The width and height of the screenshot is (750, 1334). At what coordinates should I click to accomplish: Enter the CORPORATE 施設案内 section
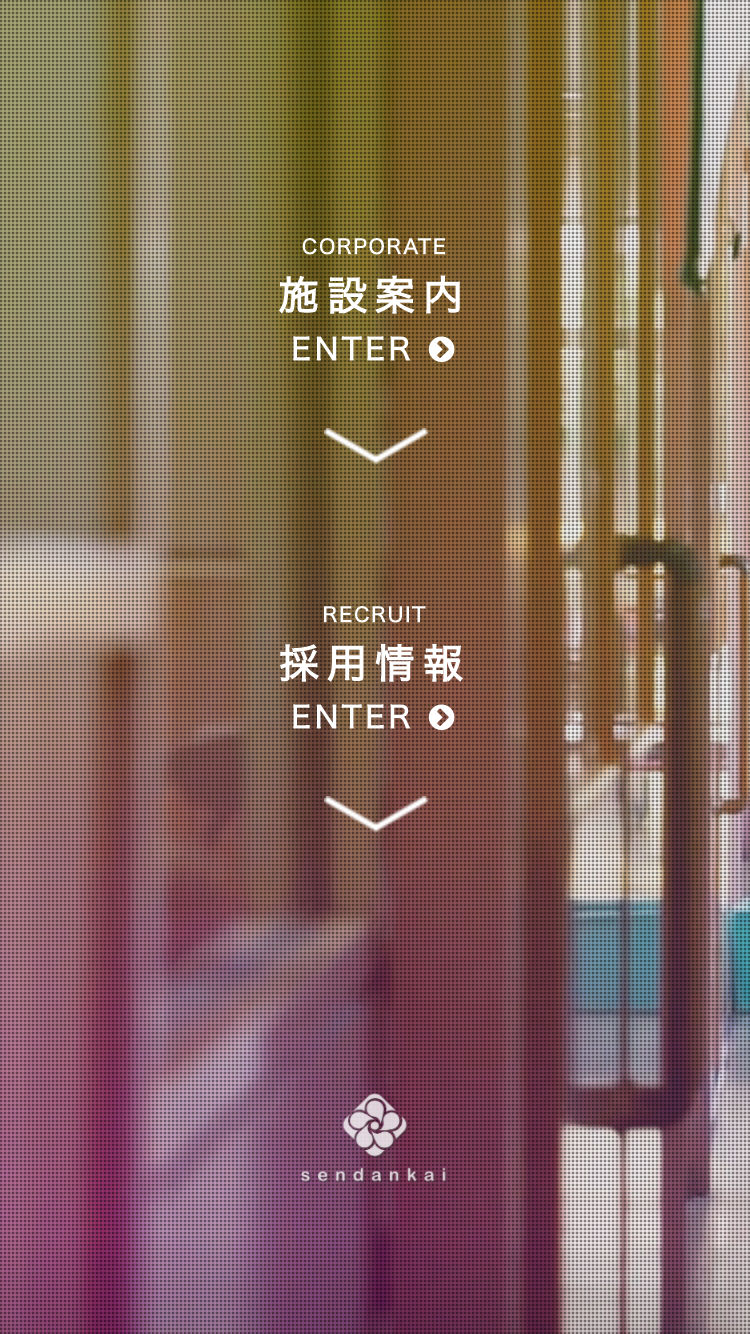click(x=374, y=349)
